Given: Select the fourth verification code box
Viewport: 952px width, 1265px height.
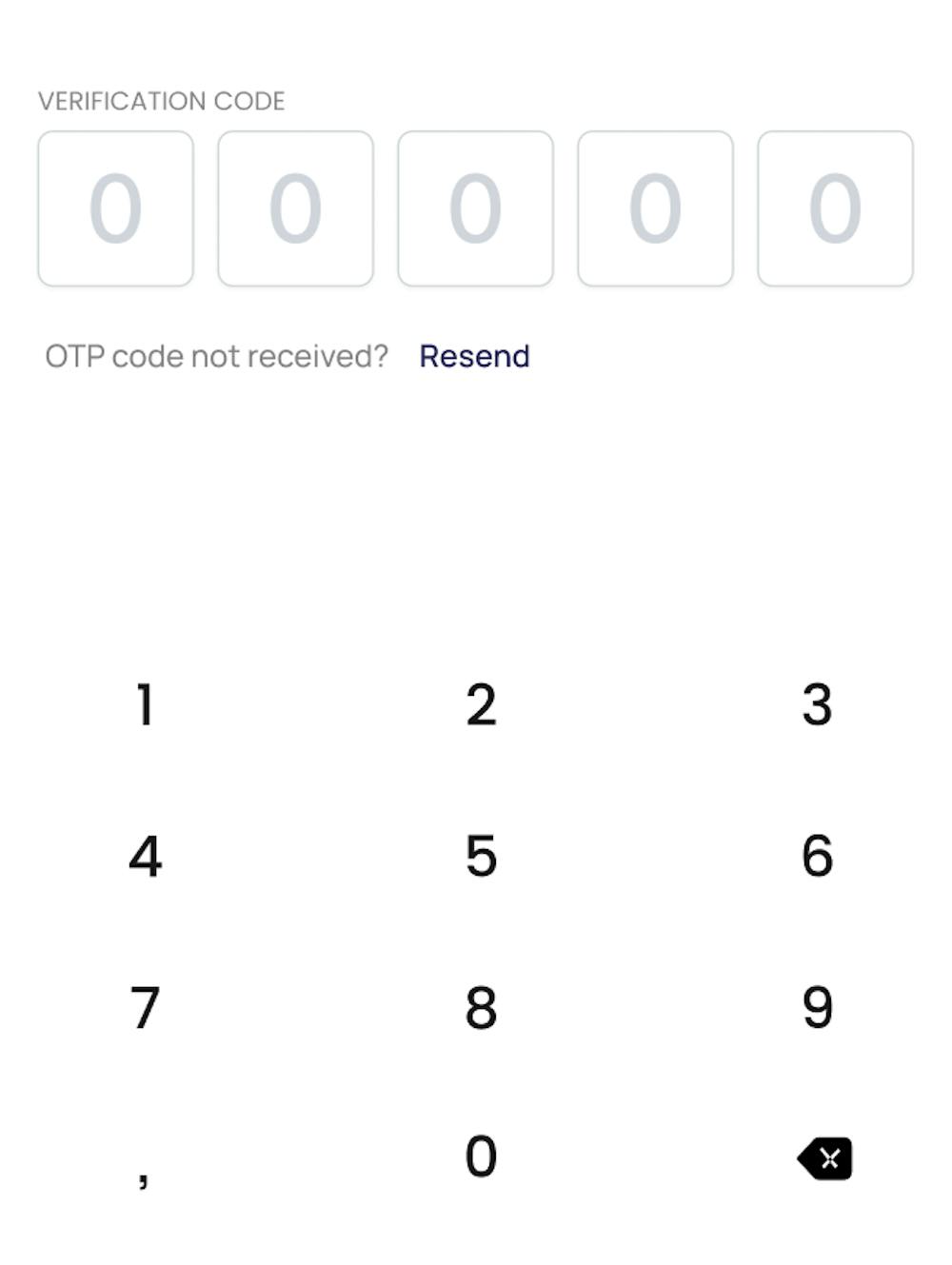Looking at the screenshot, I should [657, 208].
